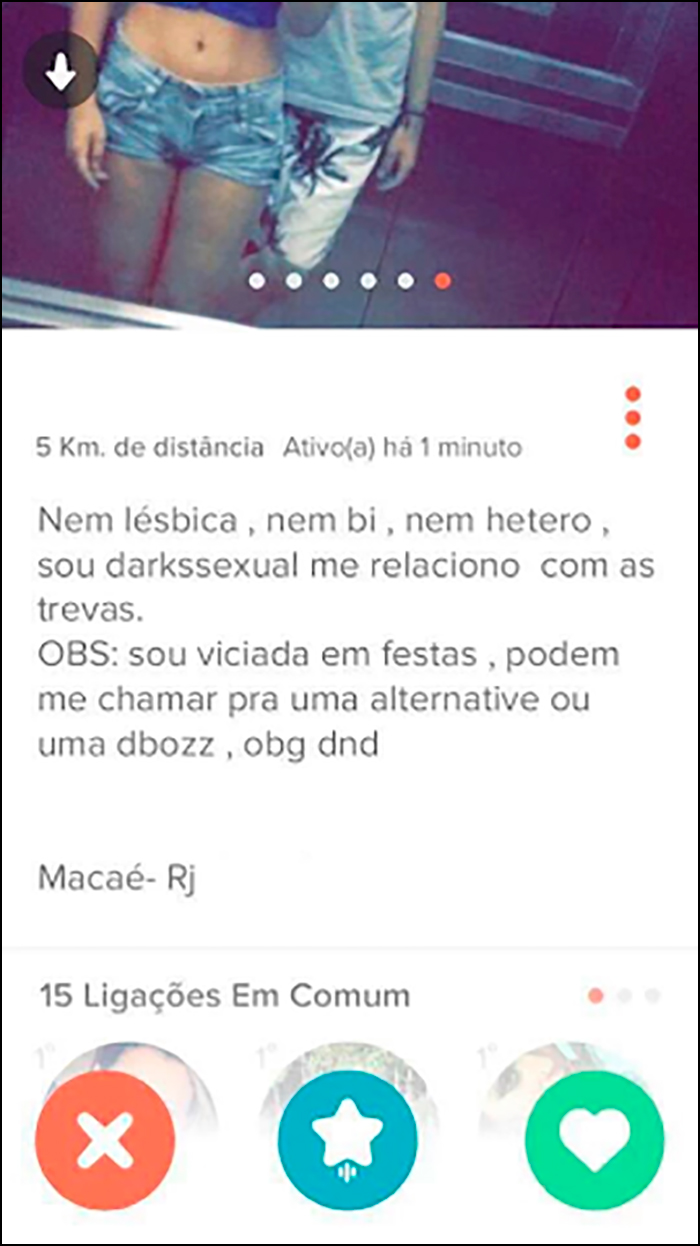Send a Super Like with the star
Screen dimensions: 700x1246
tap(347, 1140)
